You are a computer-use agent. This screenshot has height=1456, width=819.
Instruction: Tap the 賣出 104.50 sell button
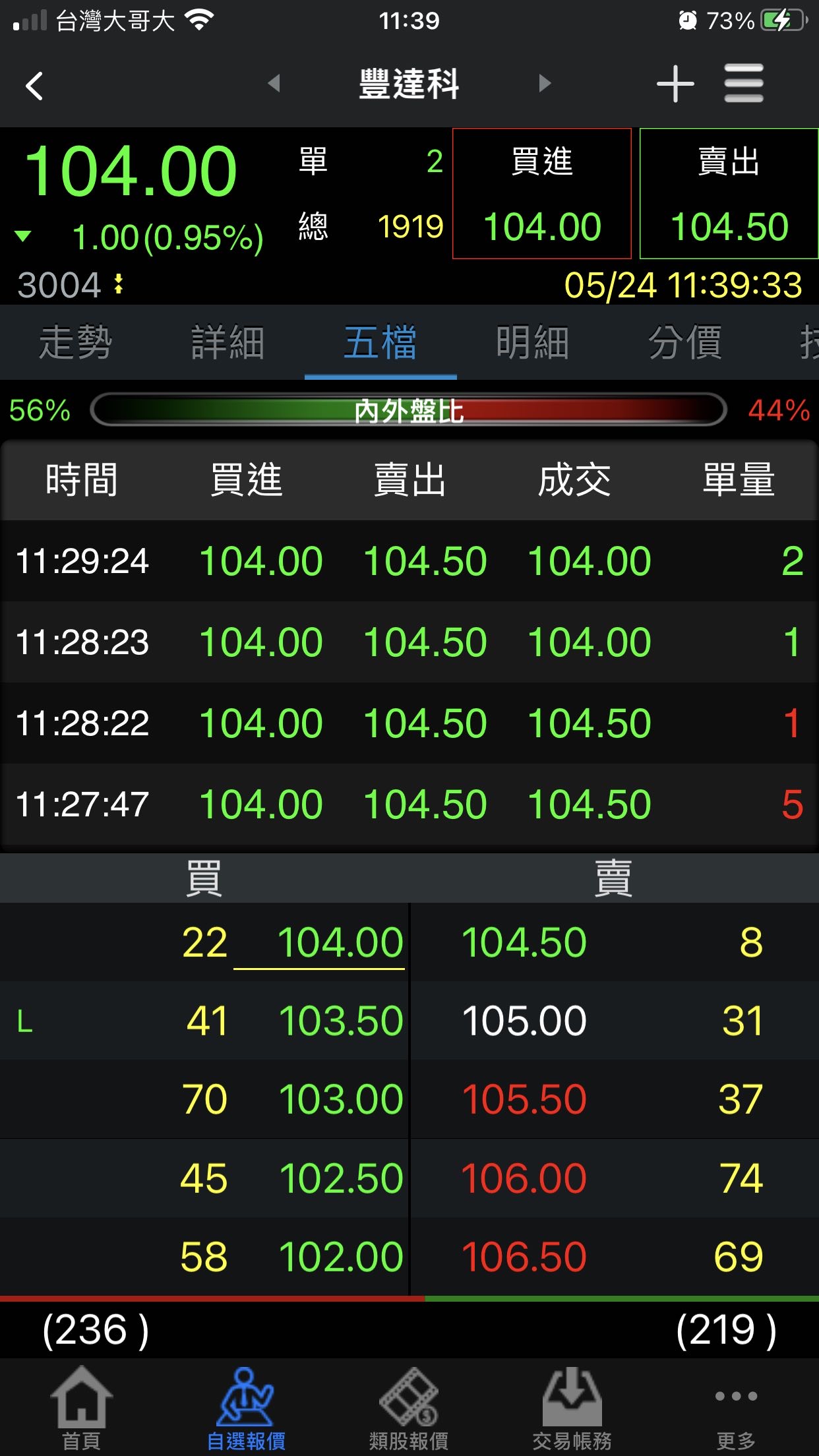coord(729,194)
